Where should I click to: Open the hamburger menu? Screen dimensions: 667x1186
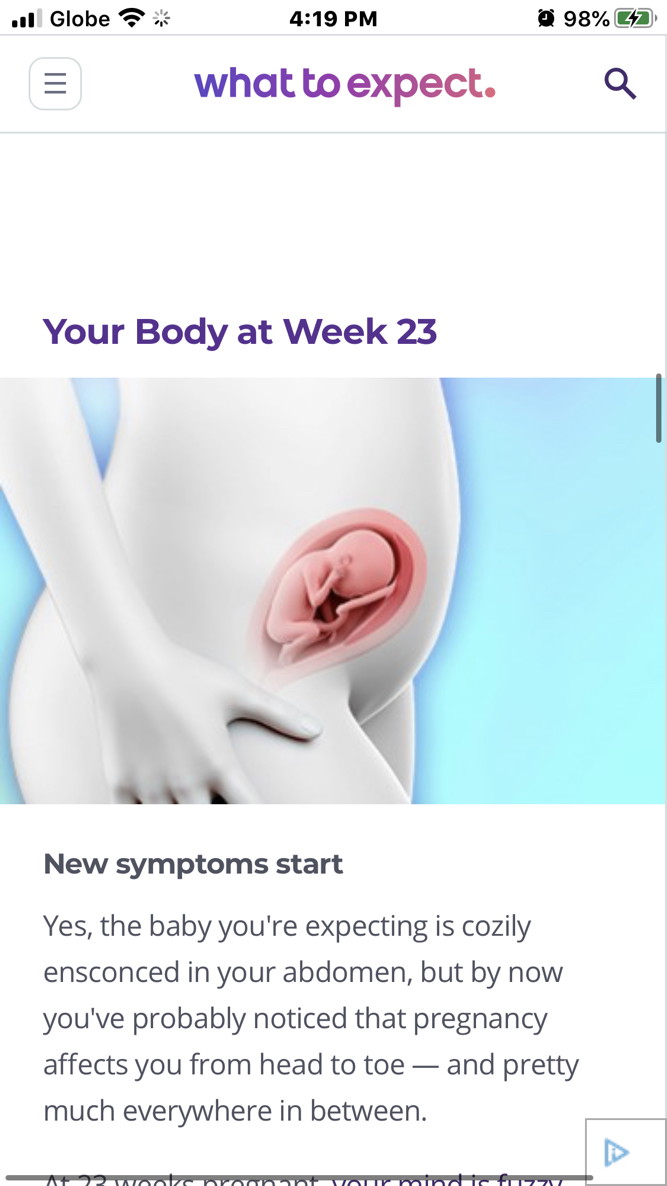click(x=55, y=84)
